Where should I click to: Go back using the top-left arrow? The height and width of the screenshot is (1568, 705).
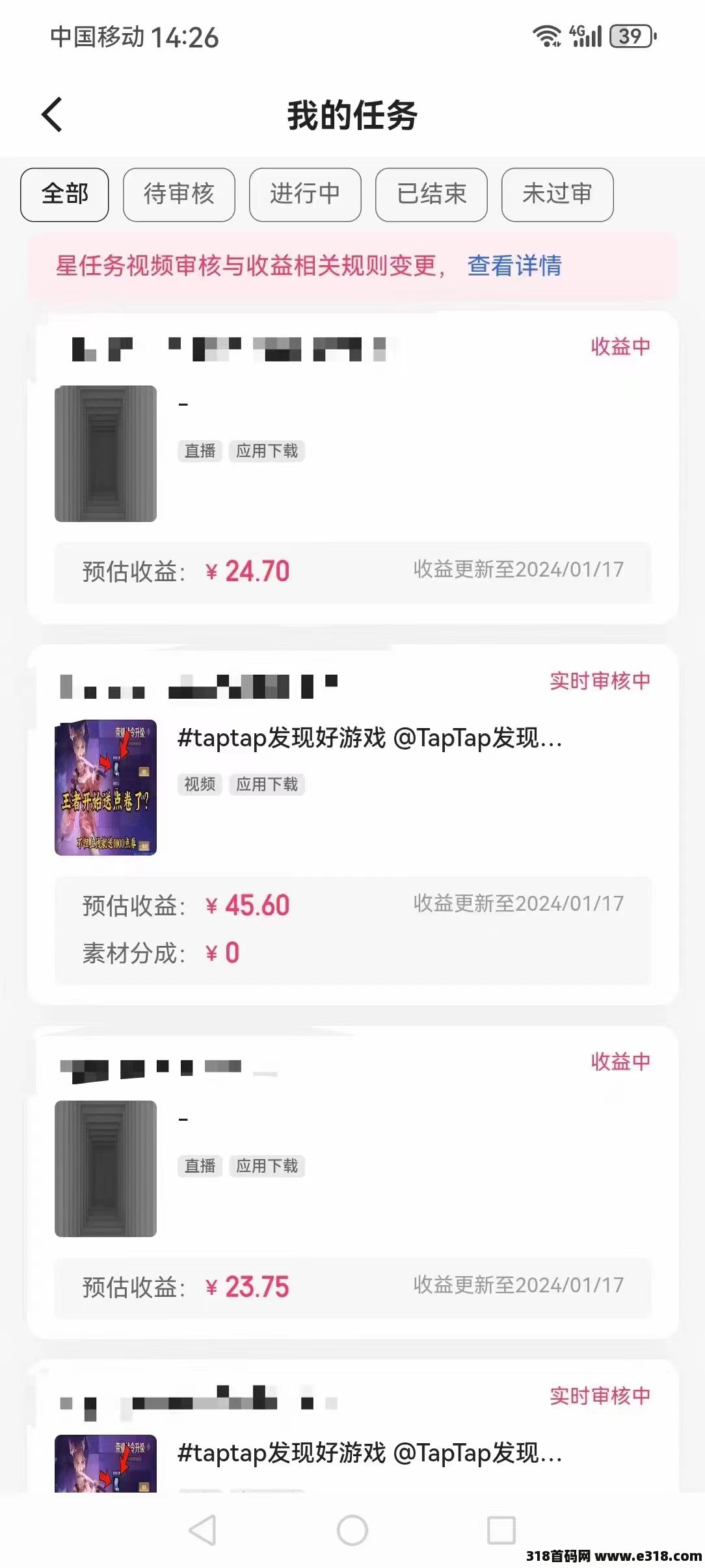click(x=52, y=115)
